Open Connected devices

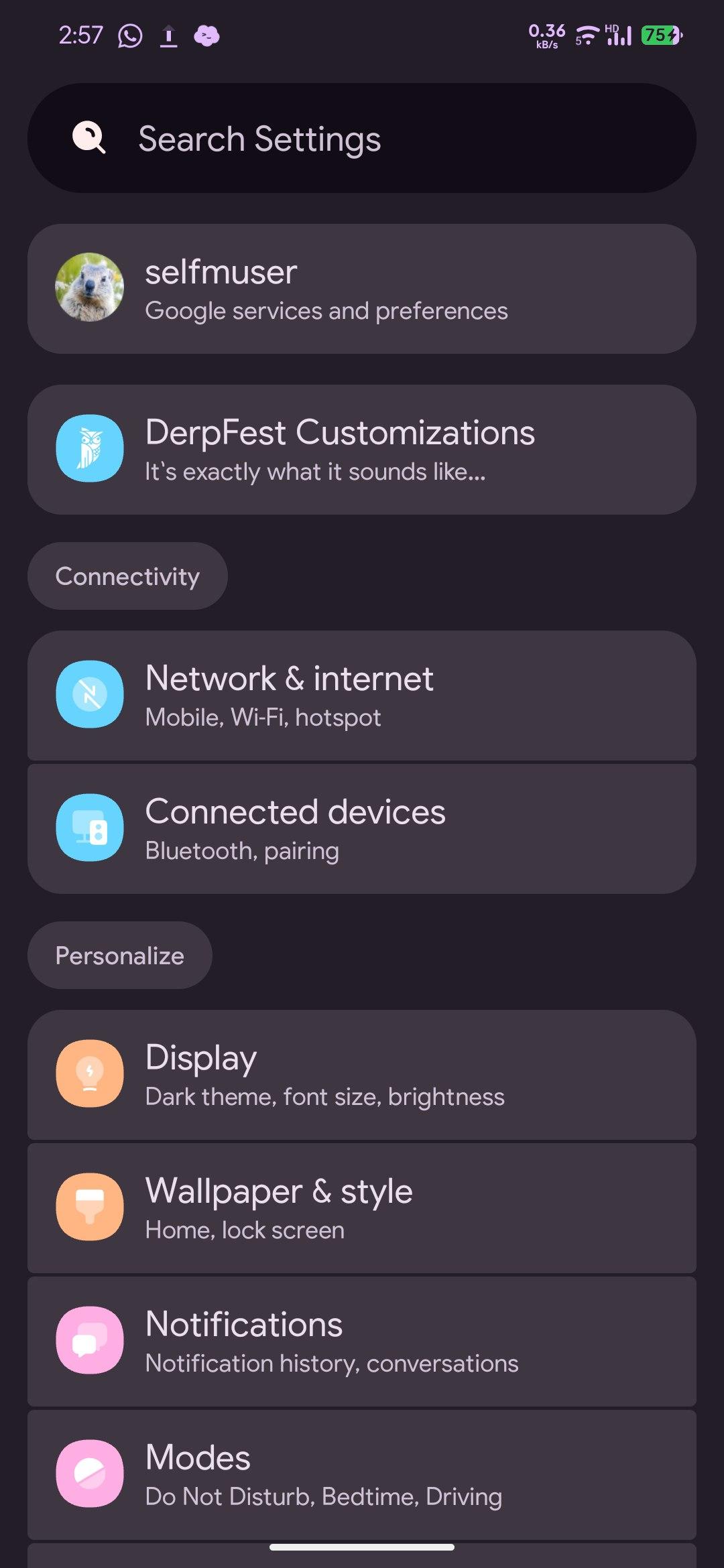coord(362,829)
